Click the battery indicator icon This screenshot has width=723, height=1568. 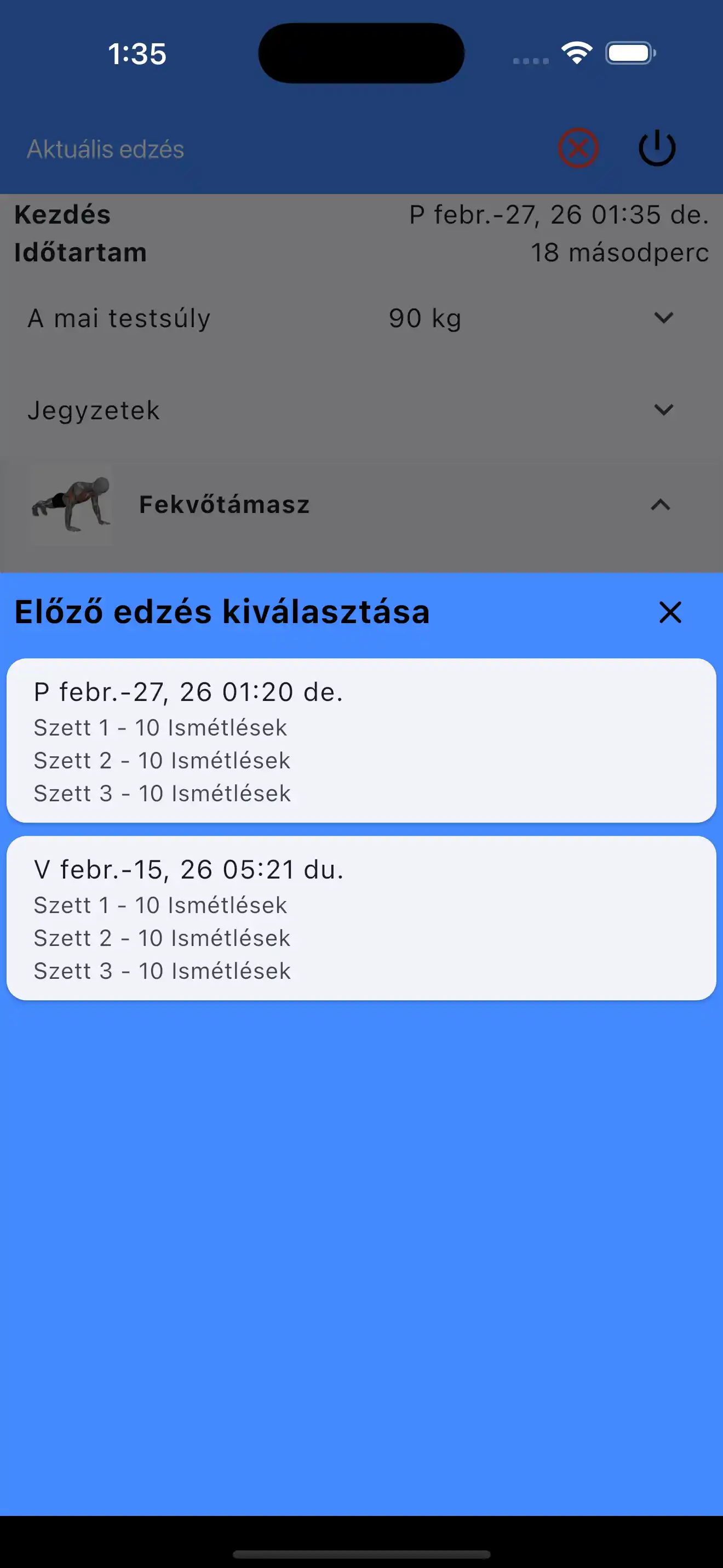coord(629,53)
